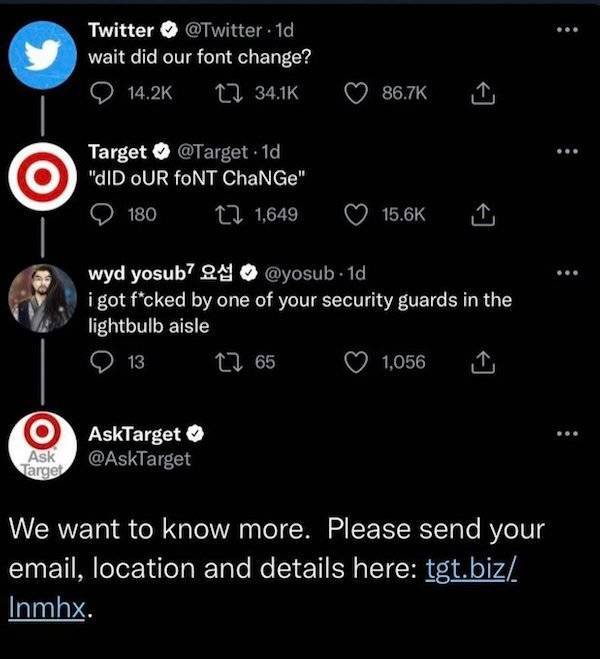Image resolution: width=600 pixels, height=659 pixels.
Task: Reply to Target's tweet
Action: 102,213
